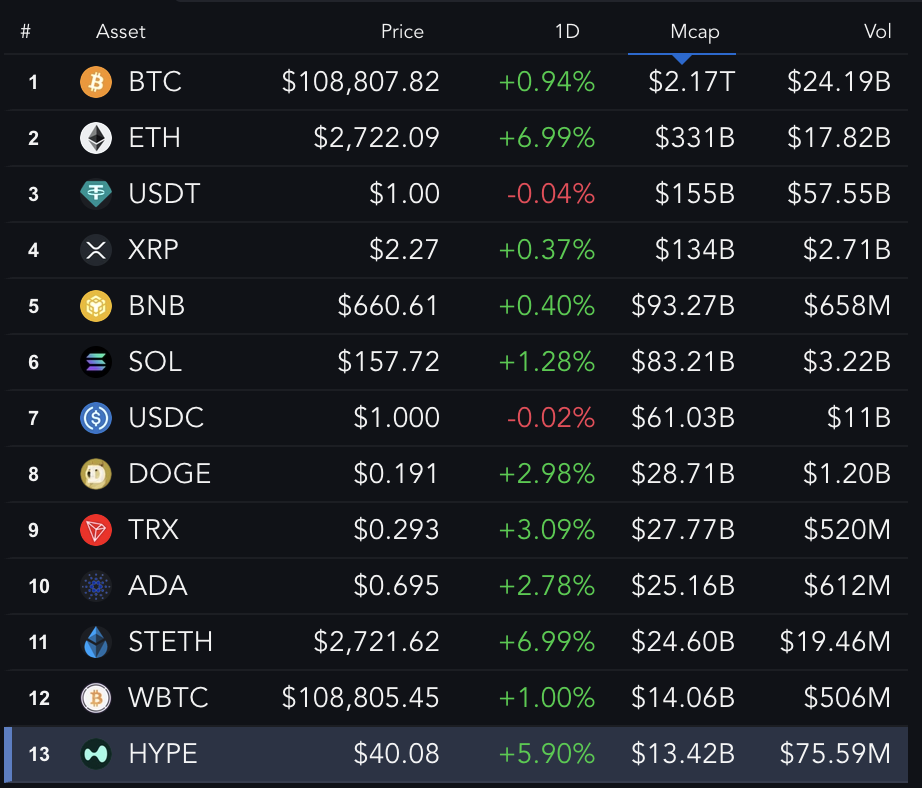Open the BTC row
Image resolution: width=922 pixels, height=788 pixels.
[x=155, y=82]
